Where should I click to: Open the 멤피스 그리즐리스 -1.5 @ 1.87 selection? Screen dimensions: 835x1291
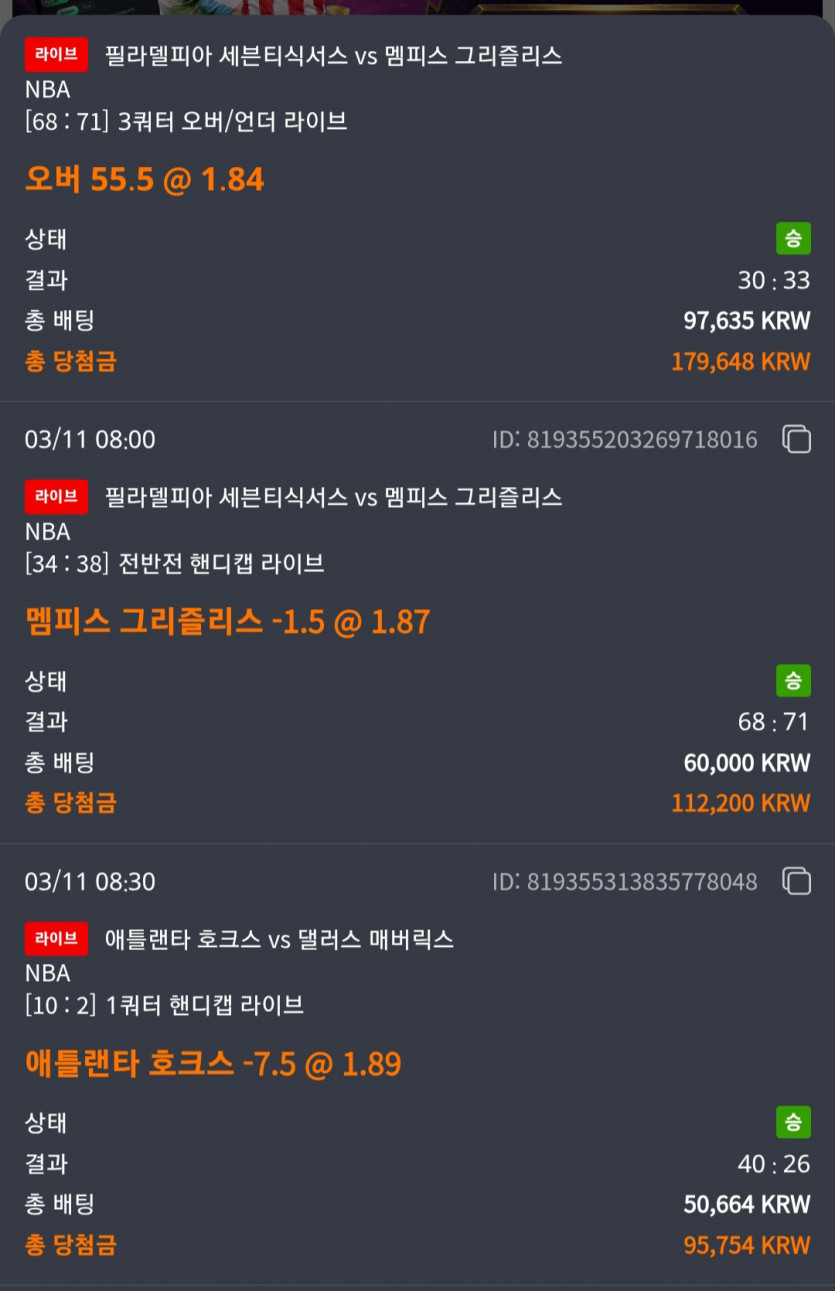click(x=227, y=621)
